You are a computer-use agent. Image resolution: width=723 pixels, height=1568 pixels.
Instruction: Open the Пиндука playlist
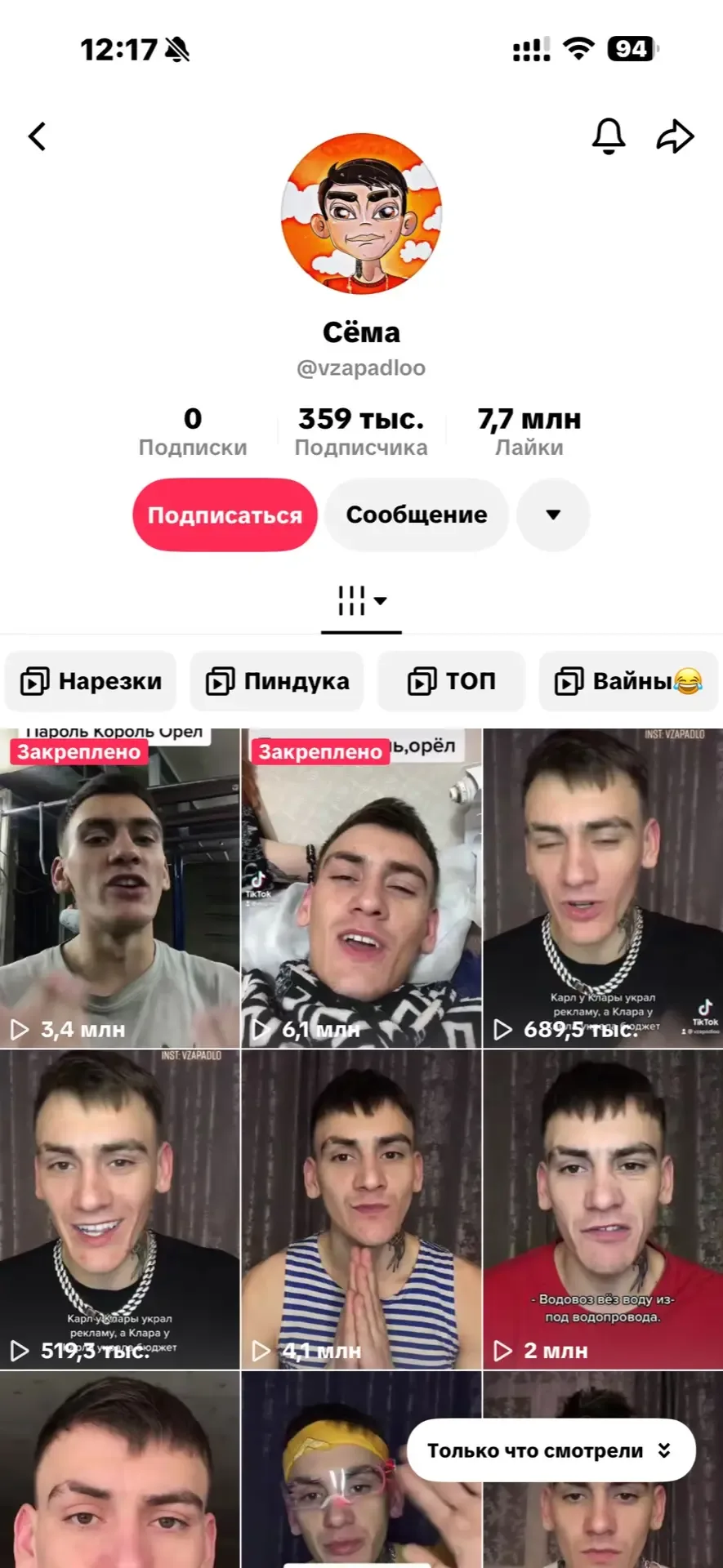[x=277, y=681]
